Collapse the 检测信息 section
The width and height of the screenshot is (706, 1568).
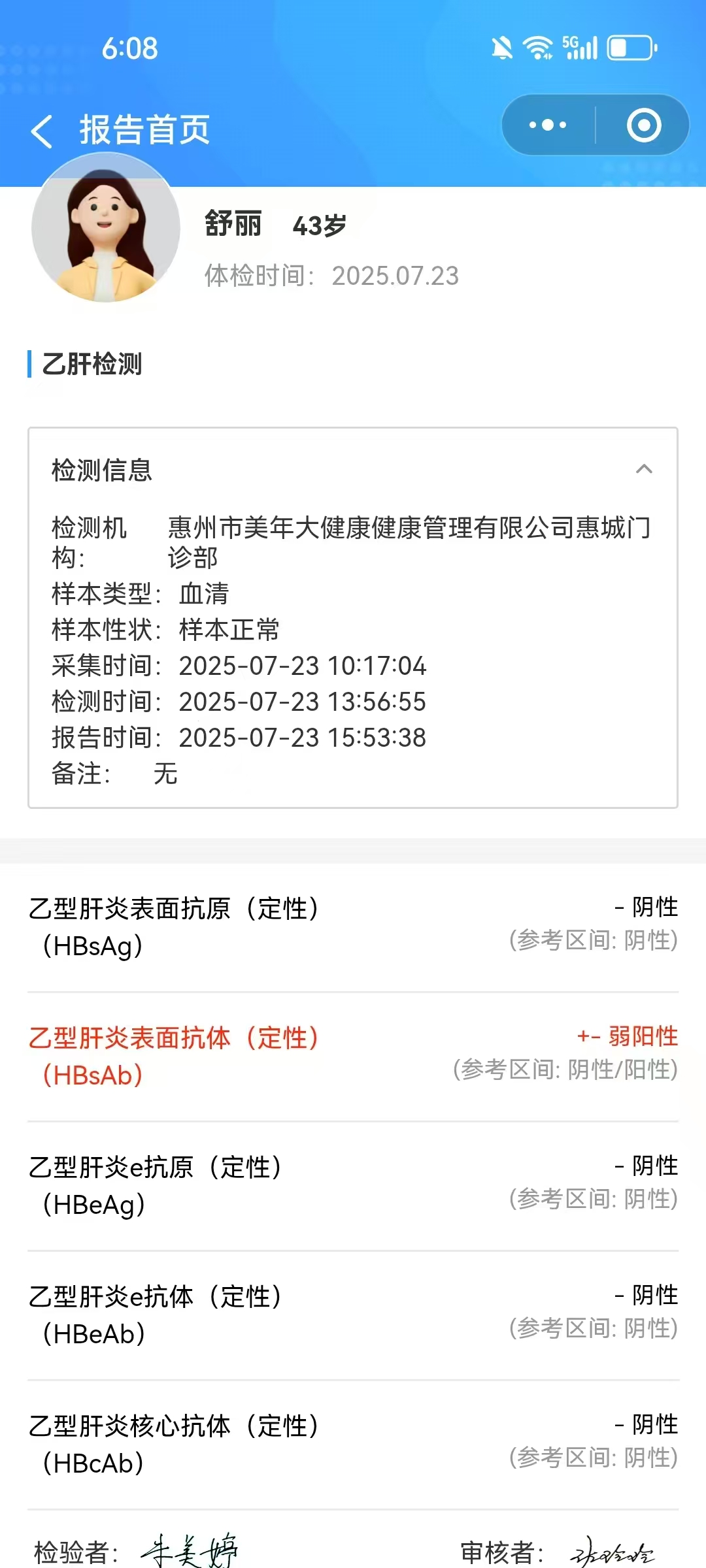[645, 470]
